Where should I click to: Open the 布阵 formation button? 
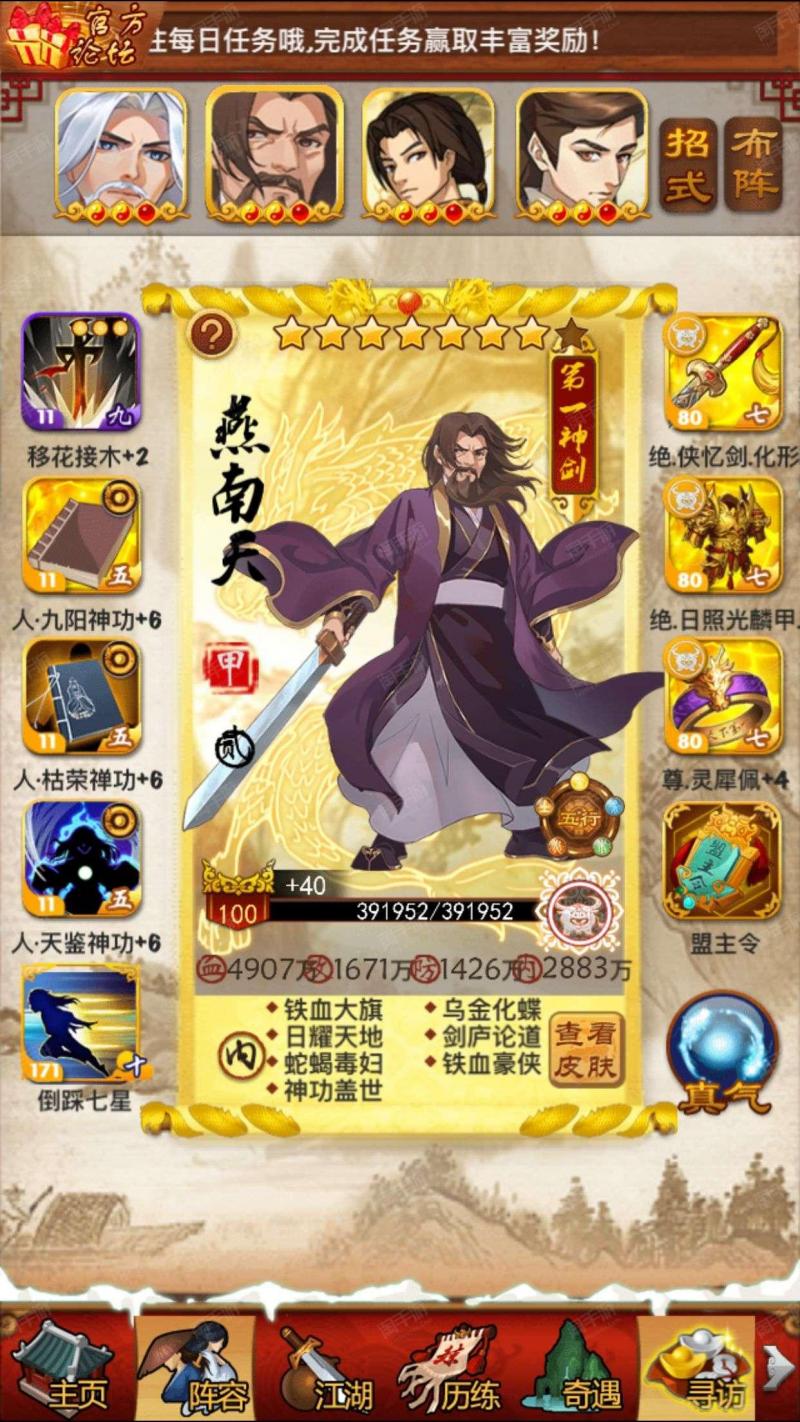click(x=753, y=163)
